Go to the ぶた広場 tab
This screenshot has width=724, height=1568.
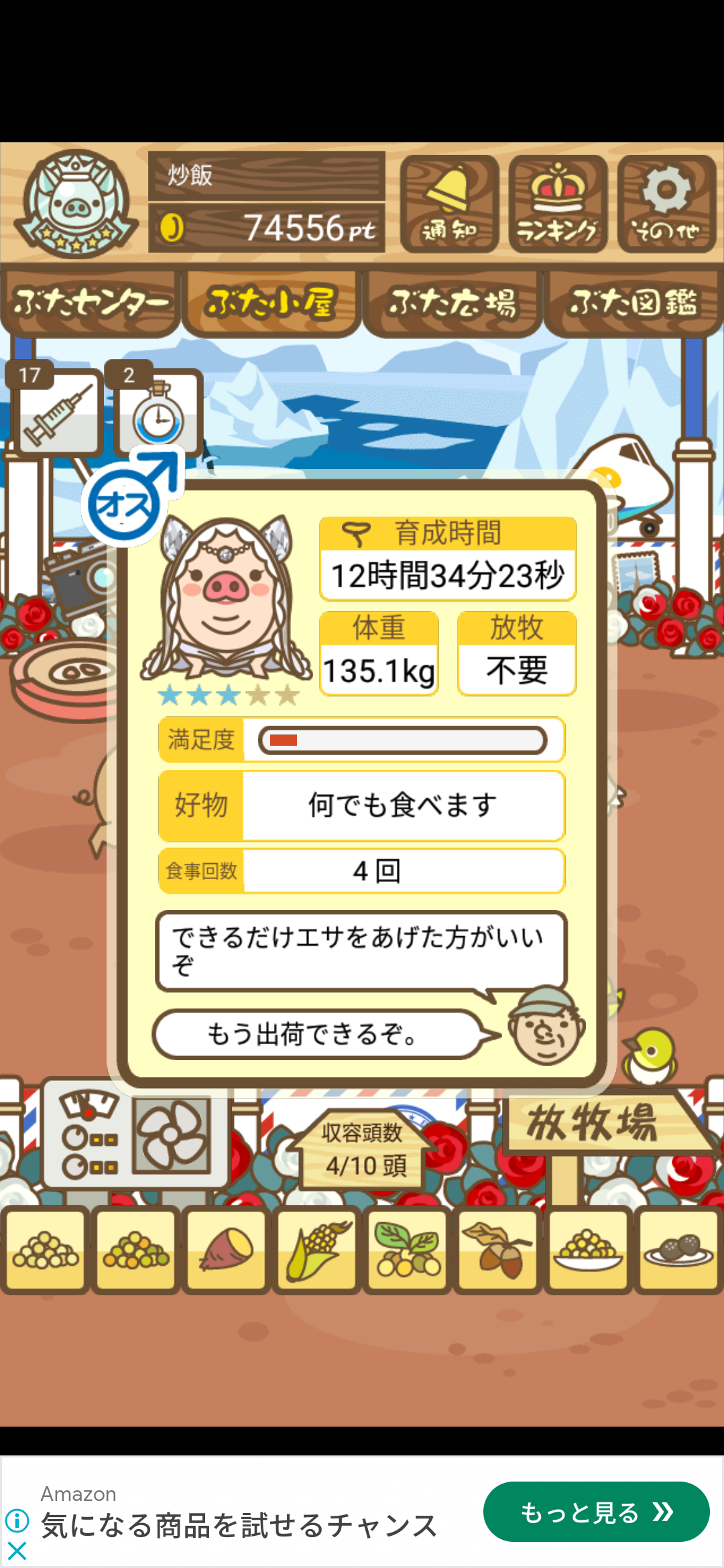(452, 303)
